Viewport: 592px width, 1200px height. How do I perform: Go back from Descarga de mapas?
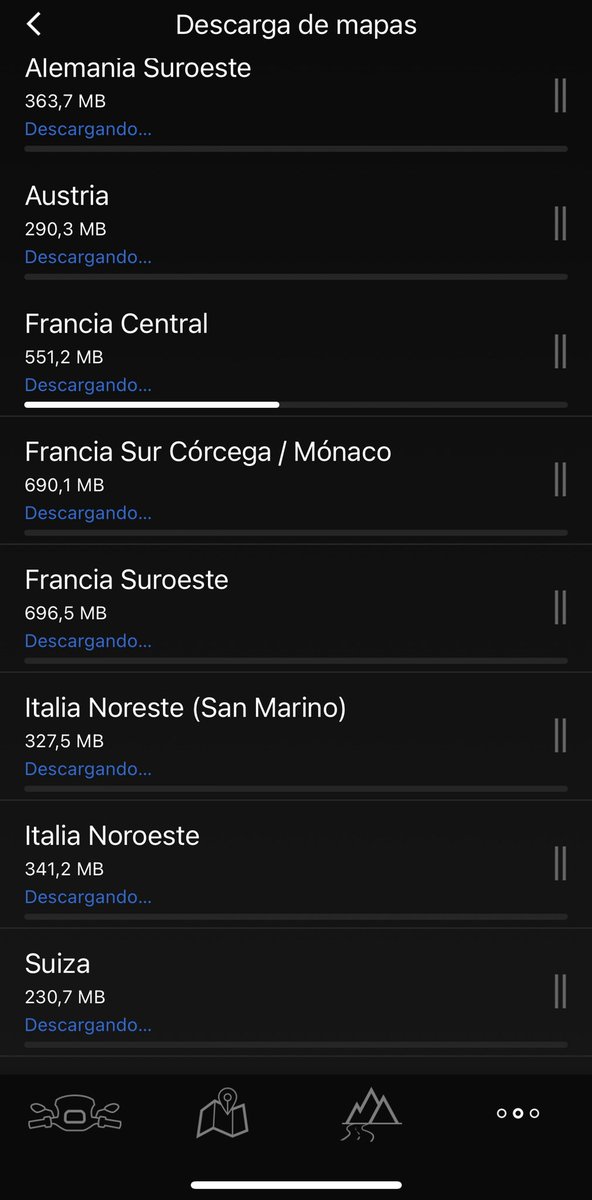pos(35,24)
